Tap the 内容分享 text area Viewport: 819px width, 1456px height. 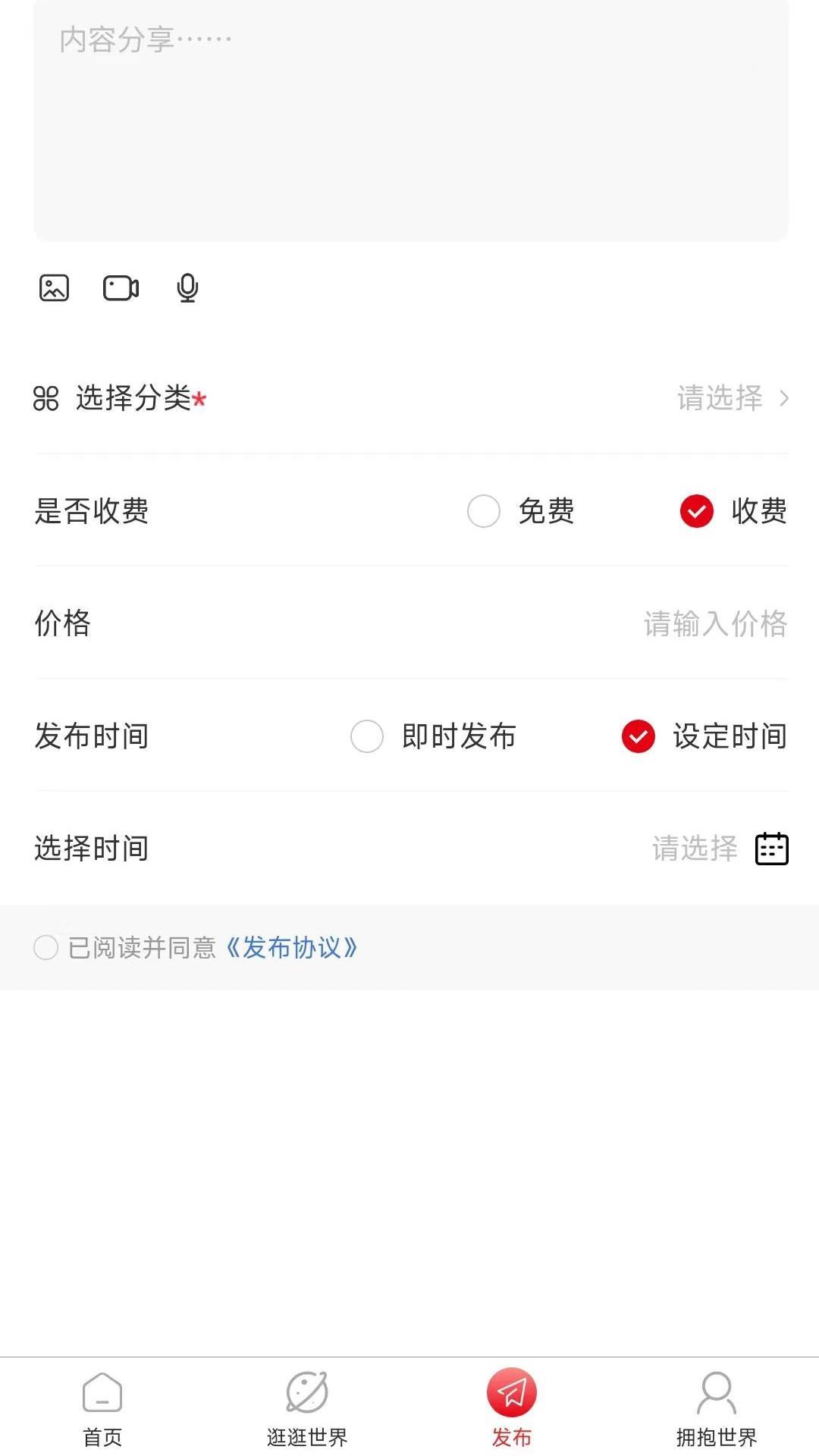(409, 121)
